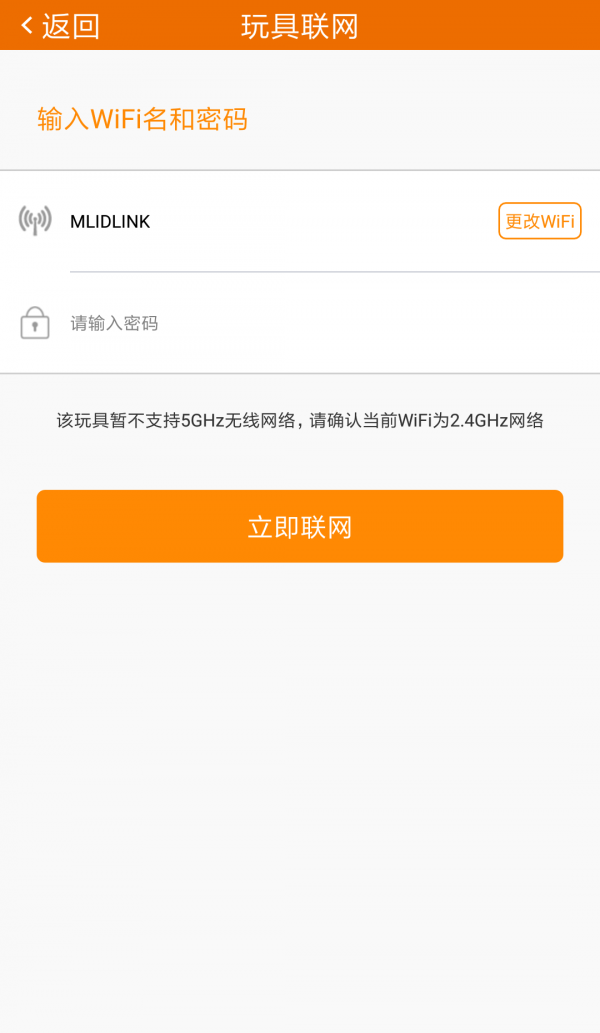Select the MLIDLINK WiFi name field
This screenshot has width=600, height=1033.
[x=270, y=222]
